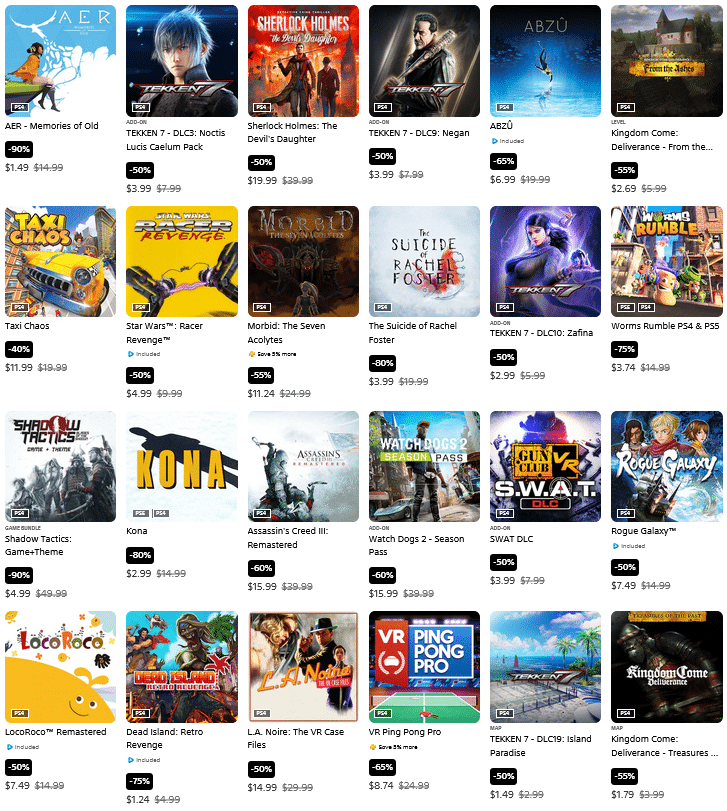Screen dimensions: 727x811
Task: View TEKKEN 7 DLC10 Zafina add-on
Action: coord(545,262)
